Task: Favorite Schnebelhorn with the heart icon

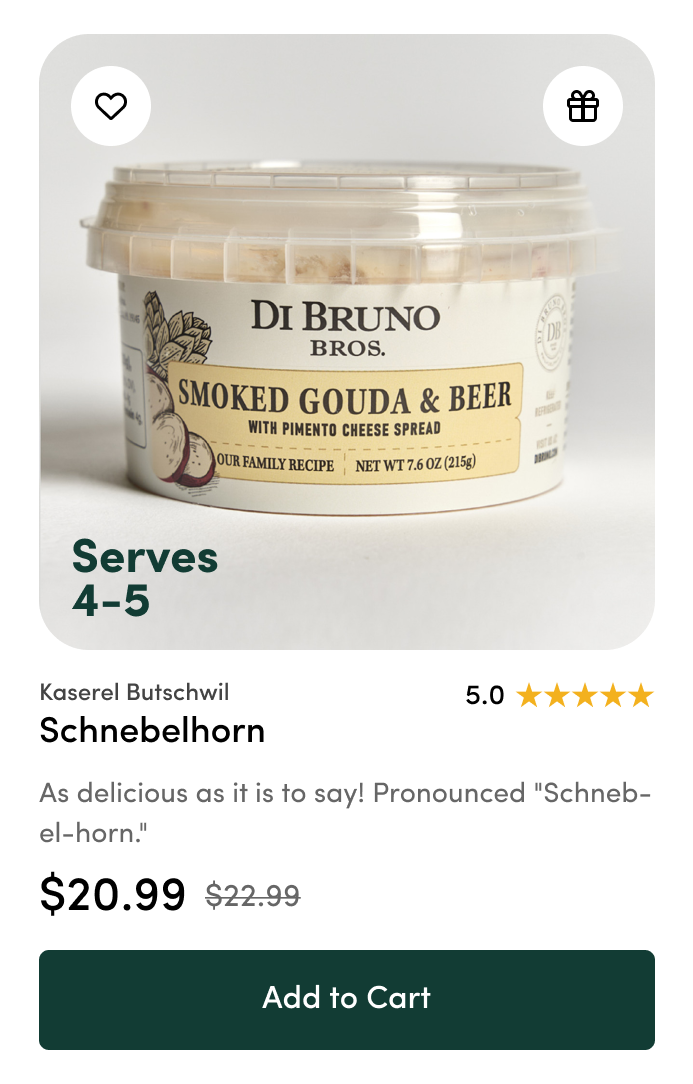Action: pos(111,106)
